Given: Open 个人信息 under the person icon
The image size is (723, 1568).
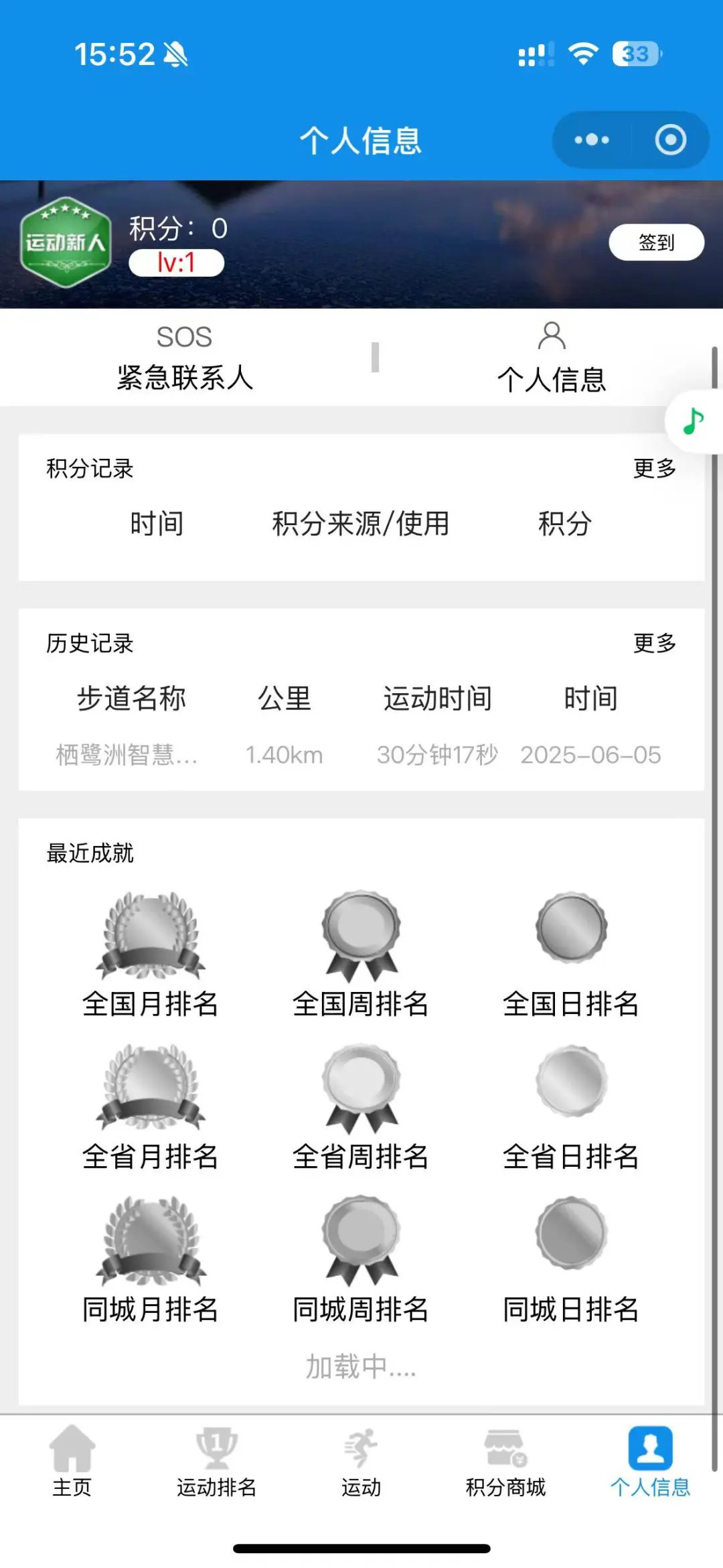Looking at the screenshot, I should click(552, 358).
